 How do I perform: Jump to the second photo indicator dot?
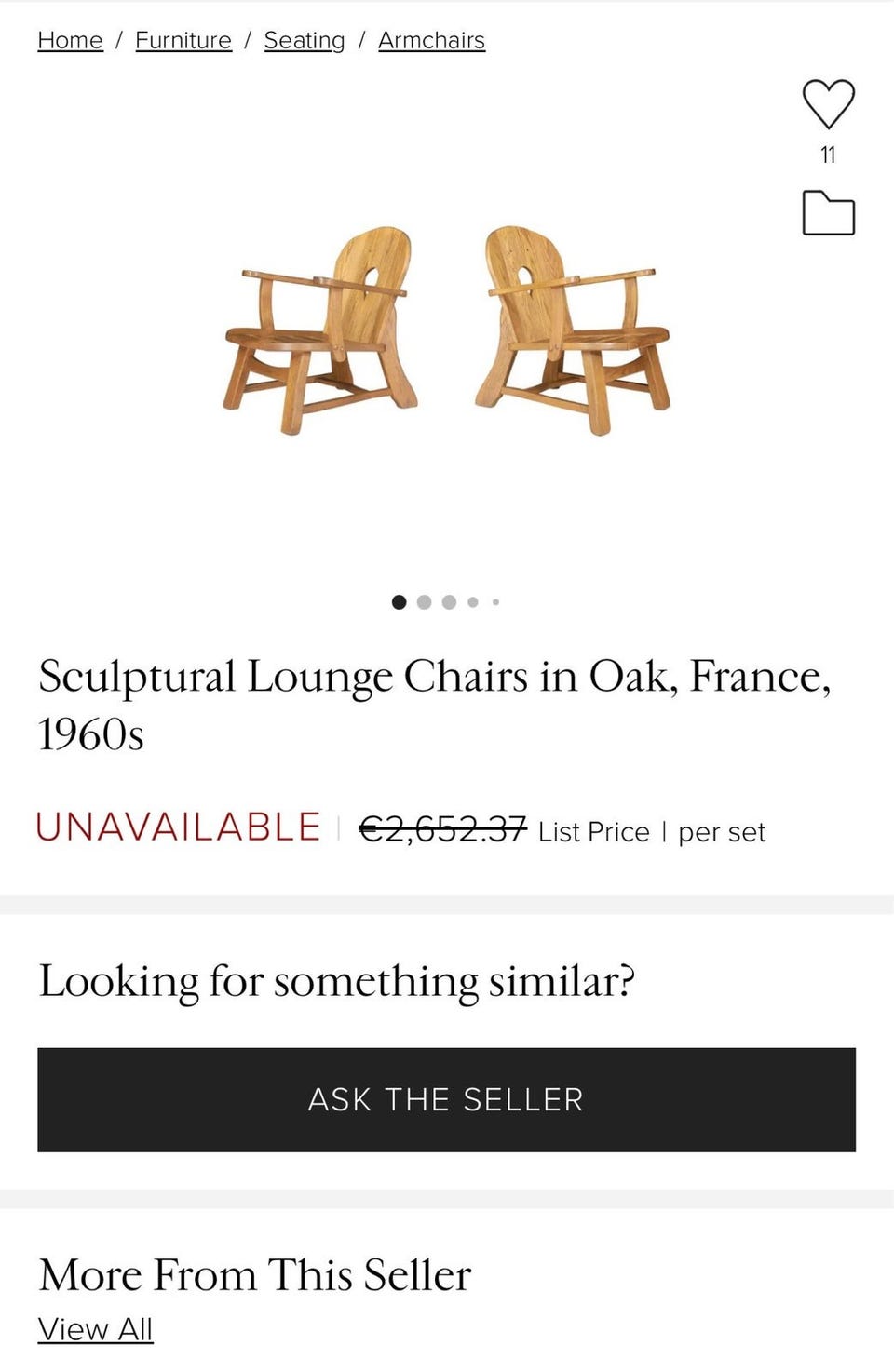(424, 602)
